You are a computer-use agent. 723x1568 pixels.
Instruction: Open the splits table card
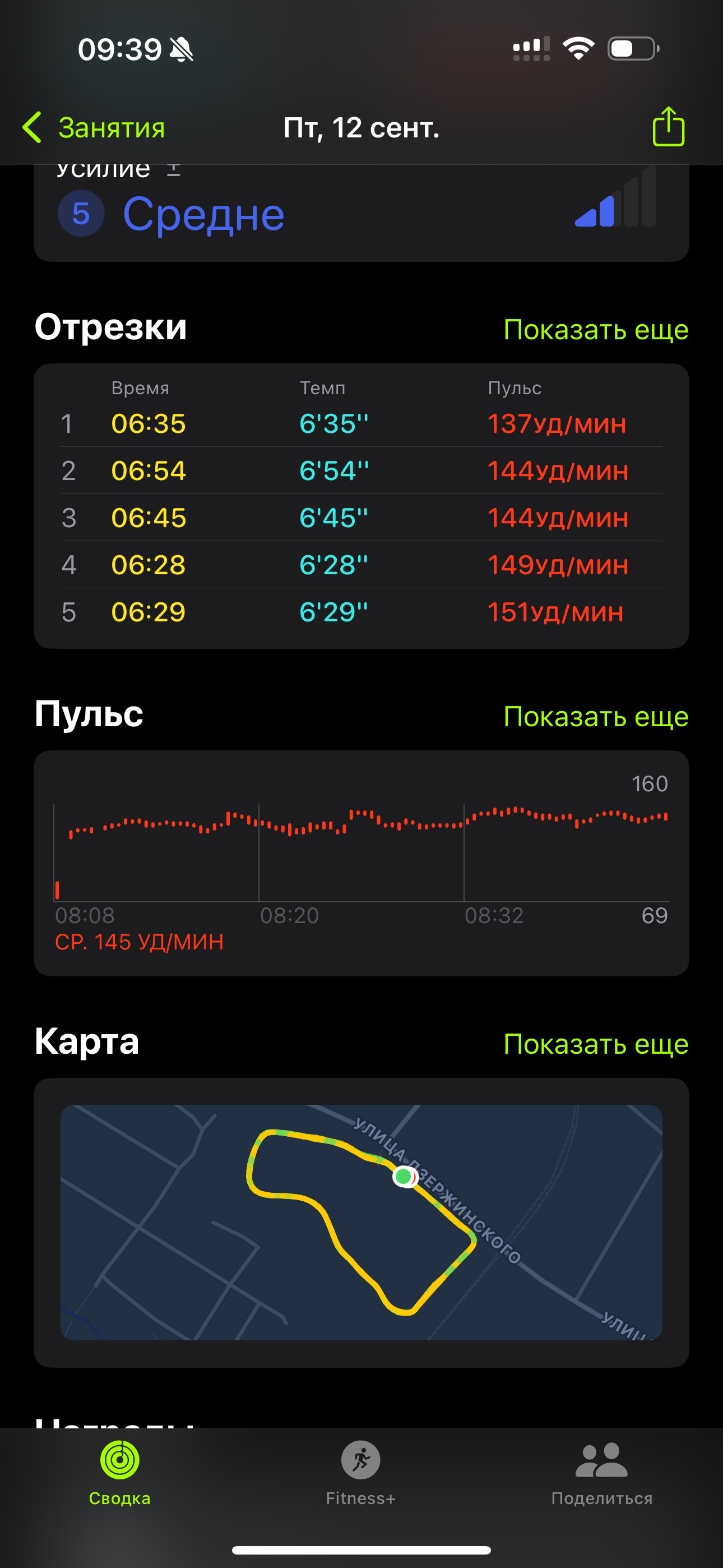(361, 506)
